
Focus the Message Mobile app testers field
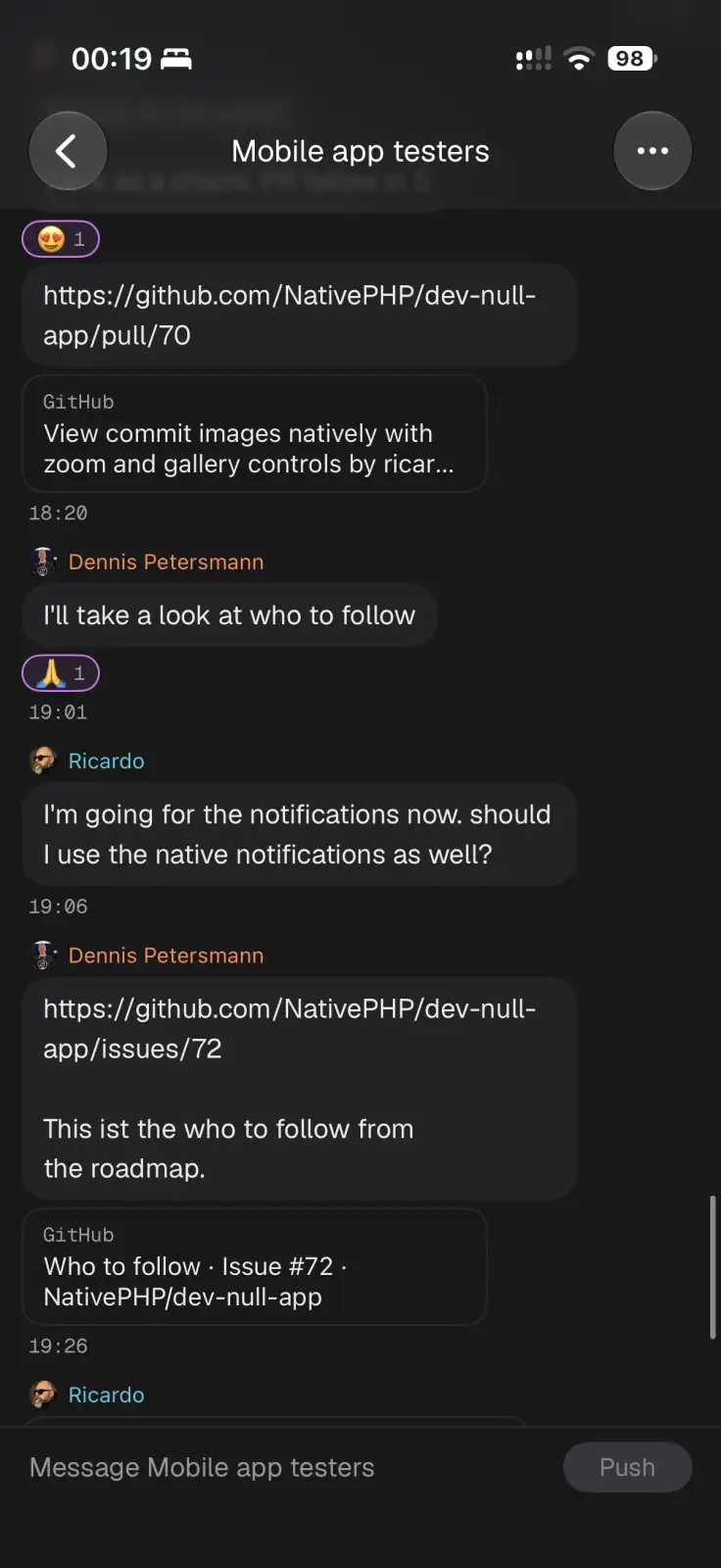pos(284,1467)
